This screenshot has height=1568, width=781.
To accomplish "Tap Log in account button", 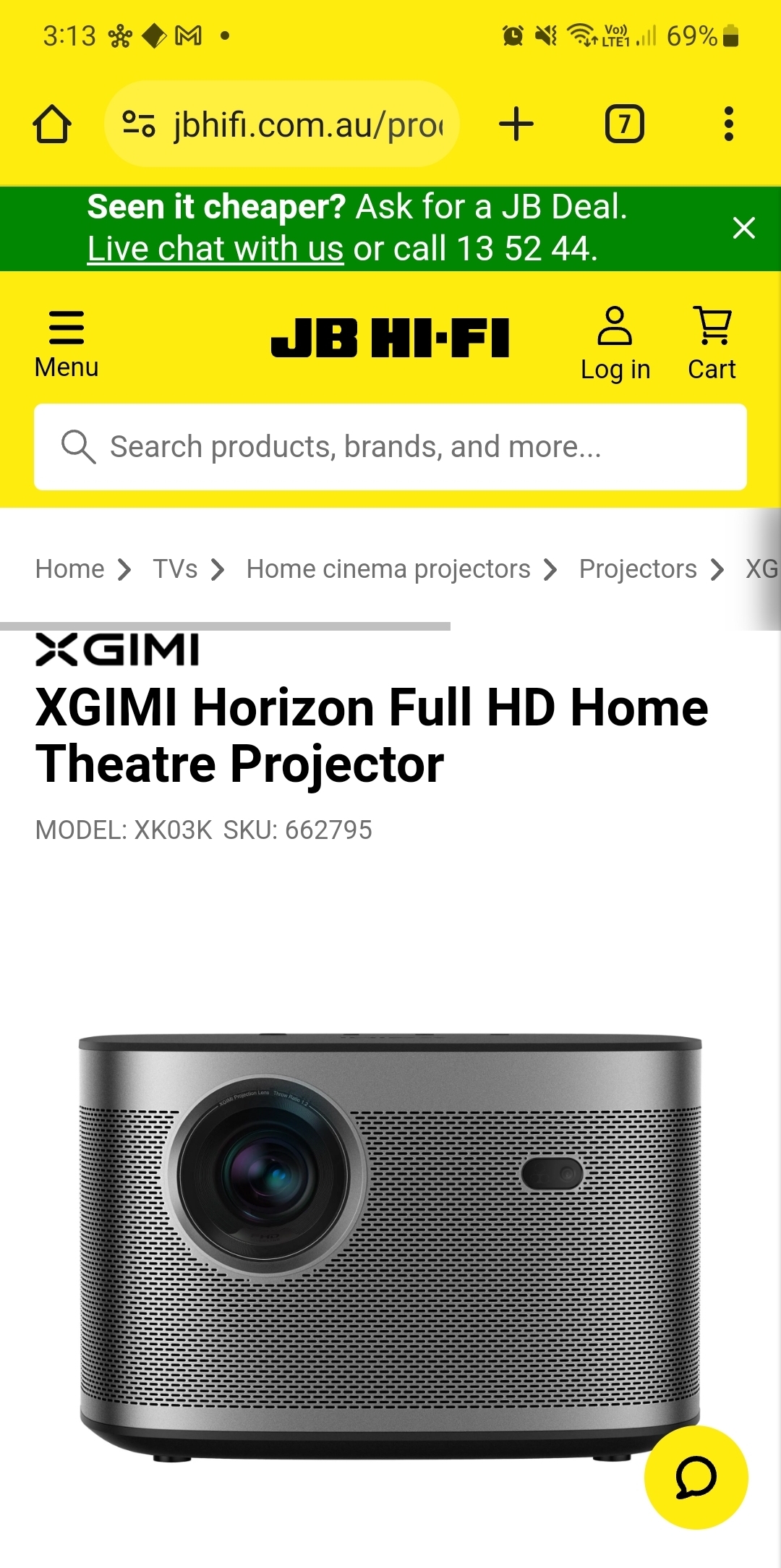I will pos(615,344).
